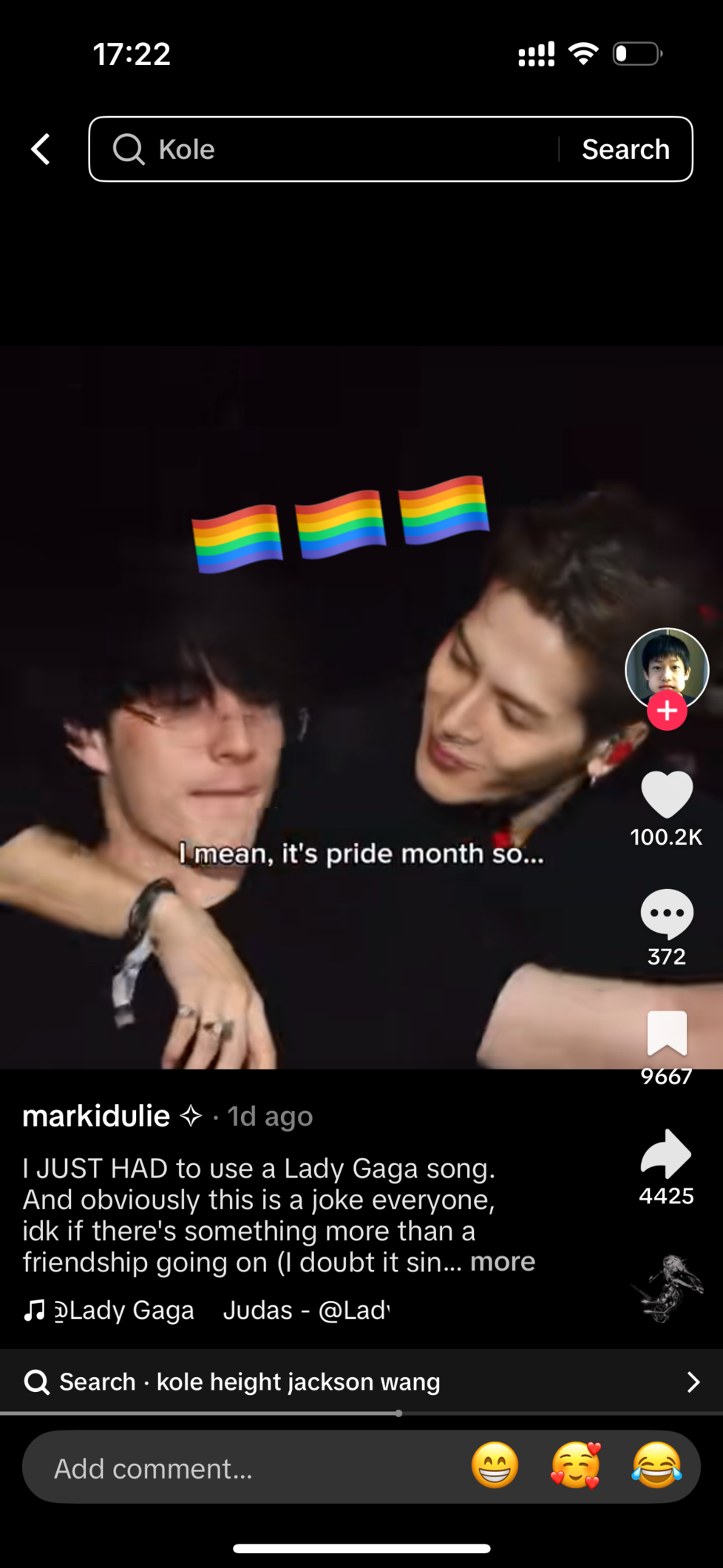This screenshot has height=1568, width=723.
Task: Pause the playing video
Action: point(310,708)
